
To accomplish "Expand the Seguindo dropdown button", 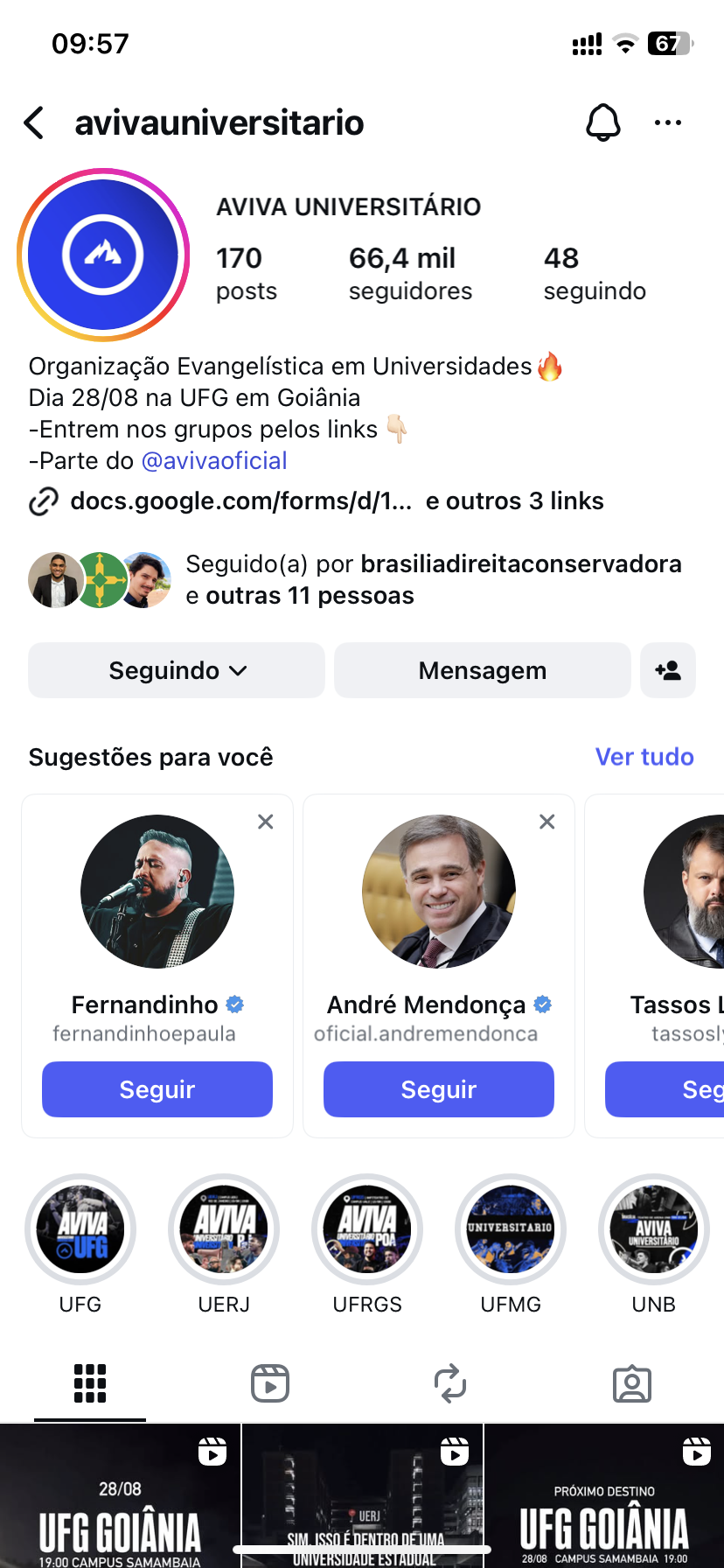I will pyautogui.click(x=177, y=670).
